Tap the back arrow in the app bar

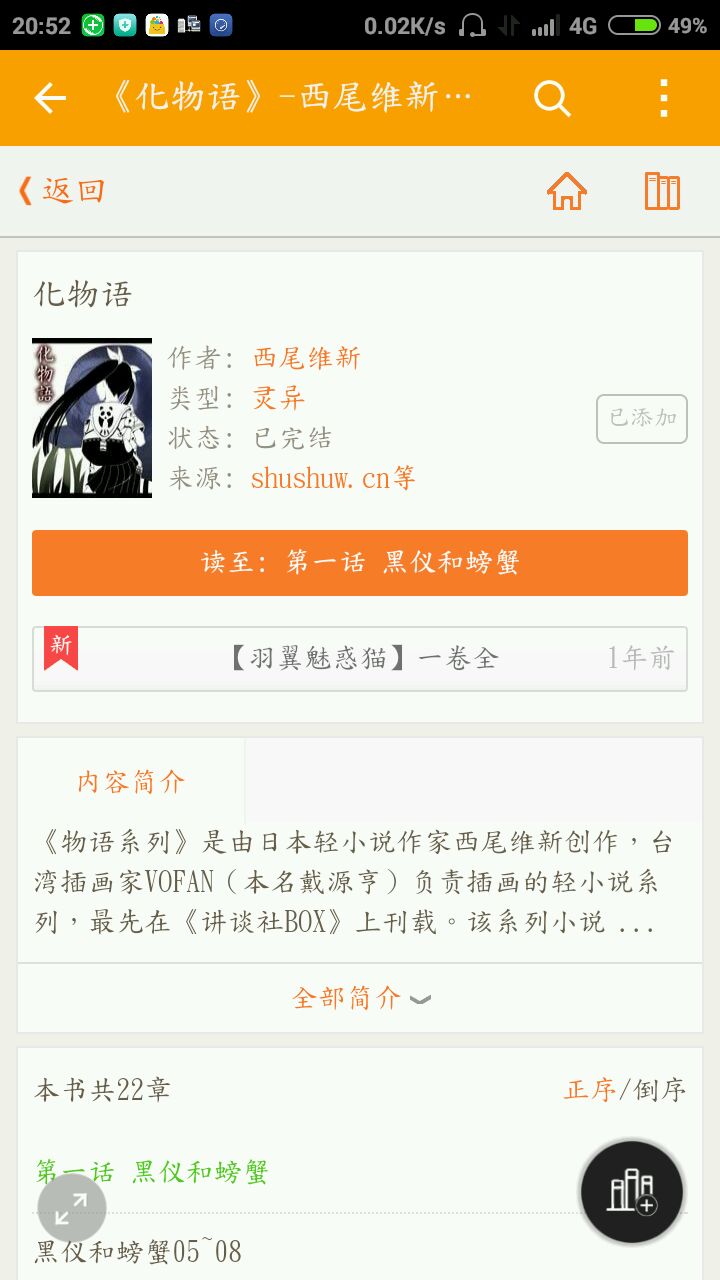point(50,98)
